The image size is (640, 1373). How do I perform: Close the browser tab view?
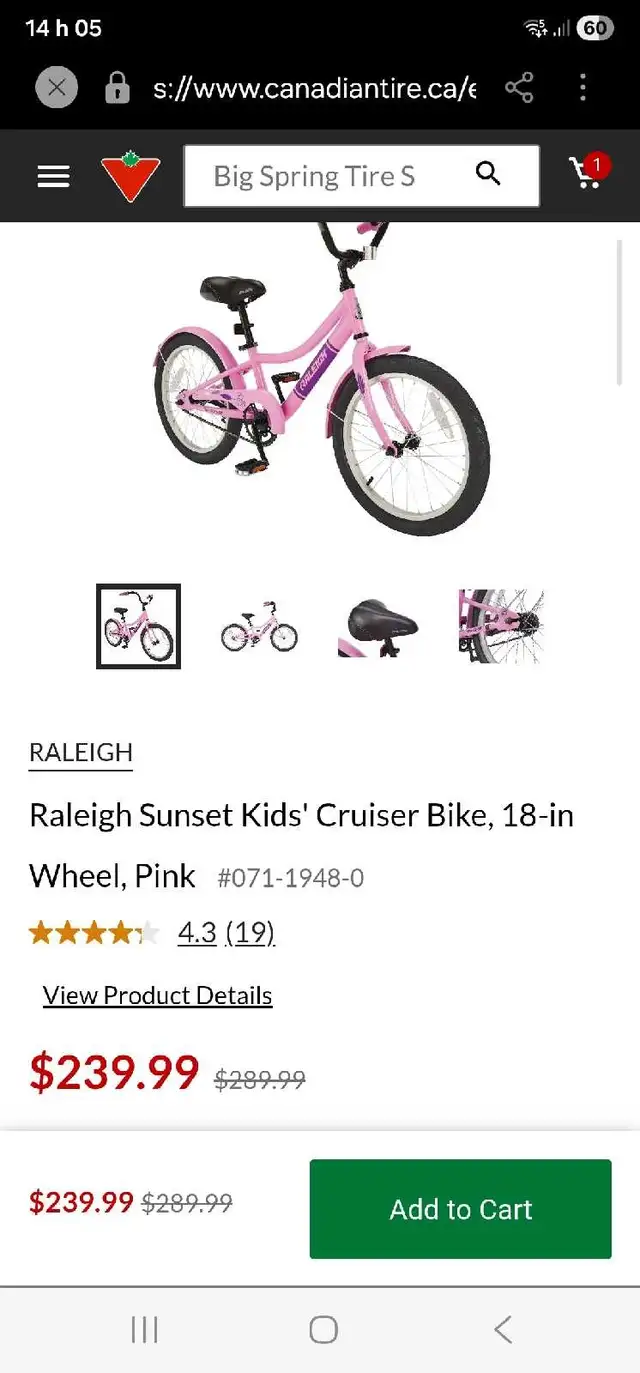coord(57,88)
